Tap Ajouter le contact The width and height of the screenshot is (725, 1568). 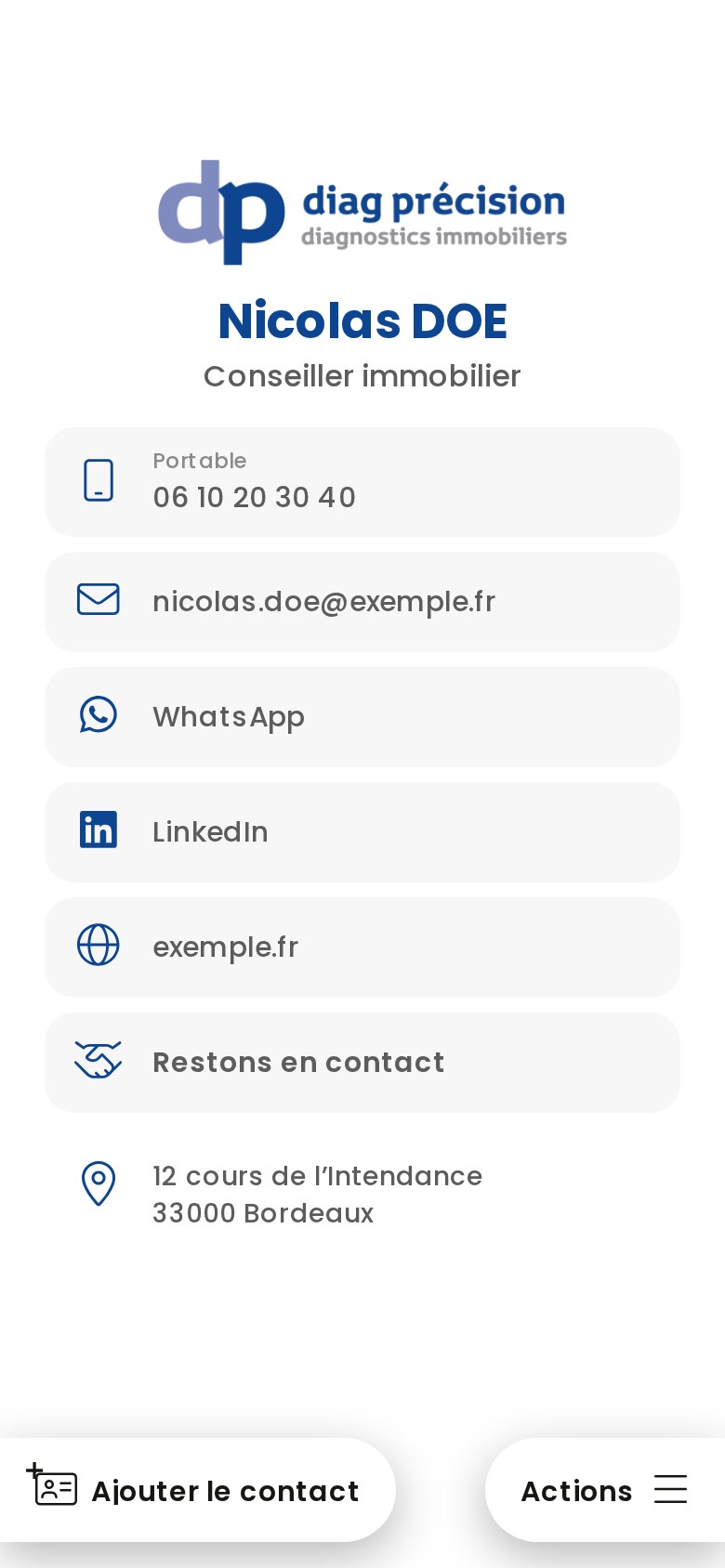point(197,1490)
